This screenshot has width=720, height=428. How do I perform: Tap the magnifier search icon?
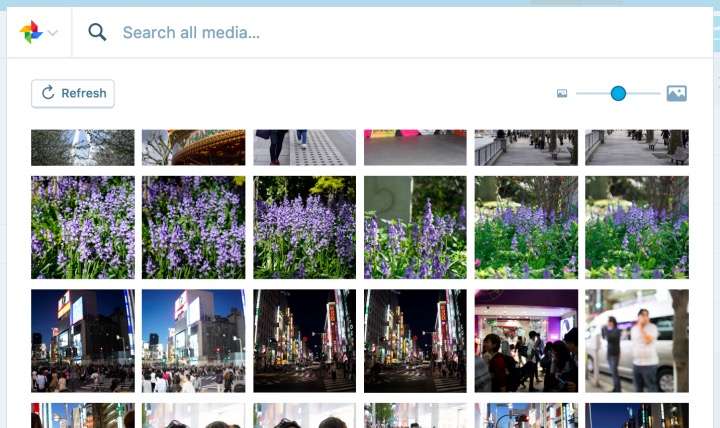(97, 32)
